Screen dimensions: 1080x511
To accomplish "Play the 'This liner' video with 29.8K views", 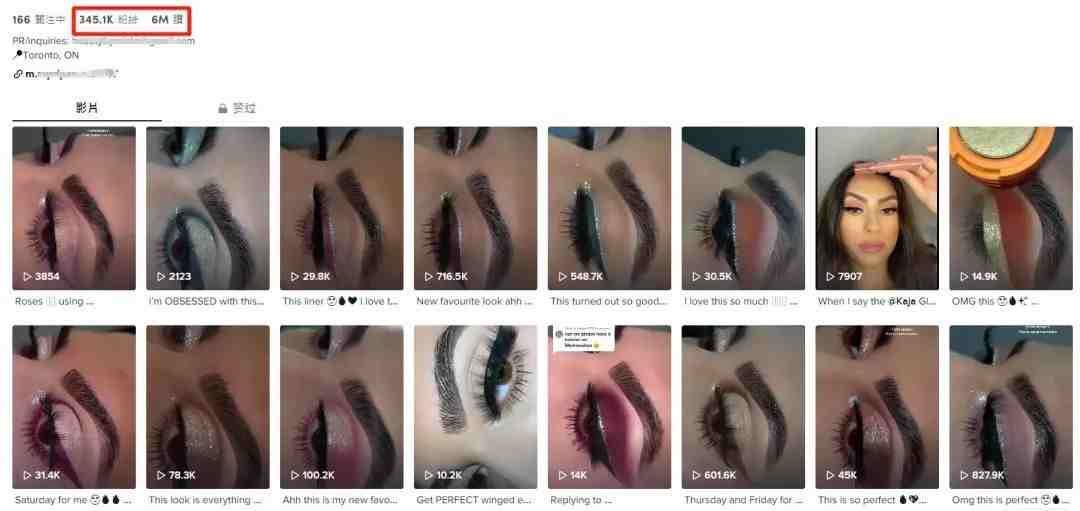I will [x=341, y=208].
